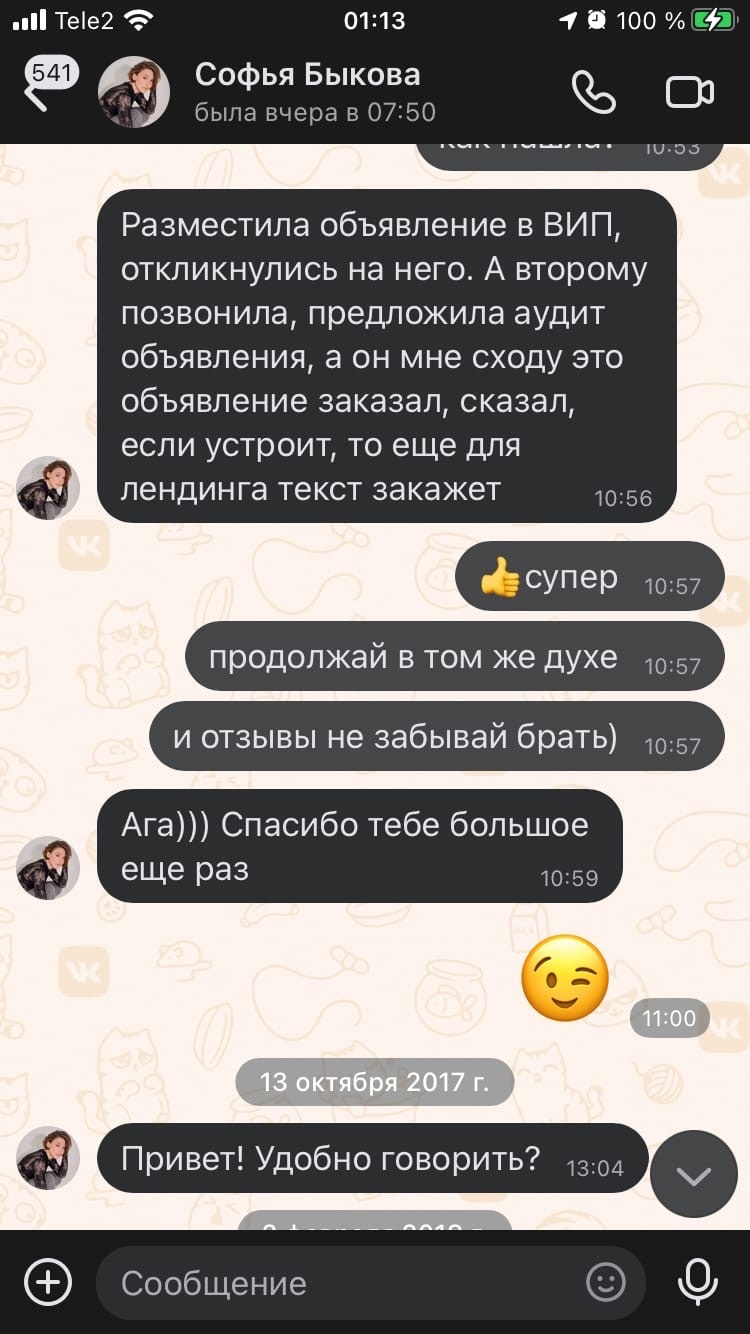Tap Софья's avatar next to Привет message
Screen dimensions: 750x1334
(47, 1158)
